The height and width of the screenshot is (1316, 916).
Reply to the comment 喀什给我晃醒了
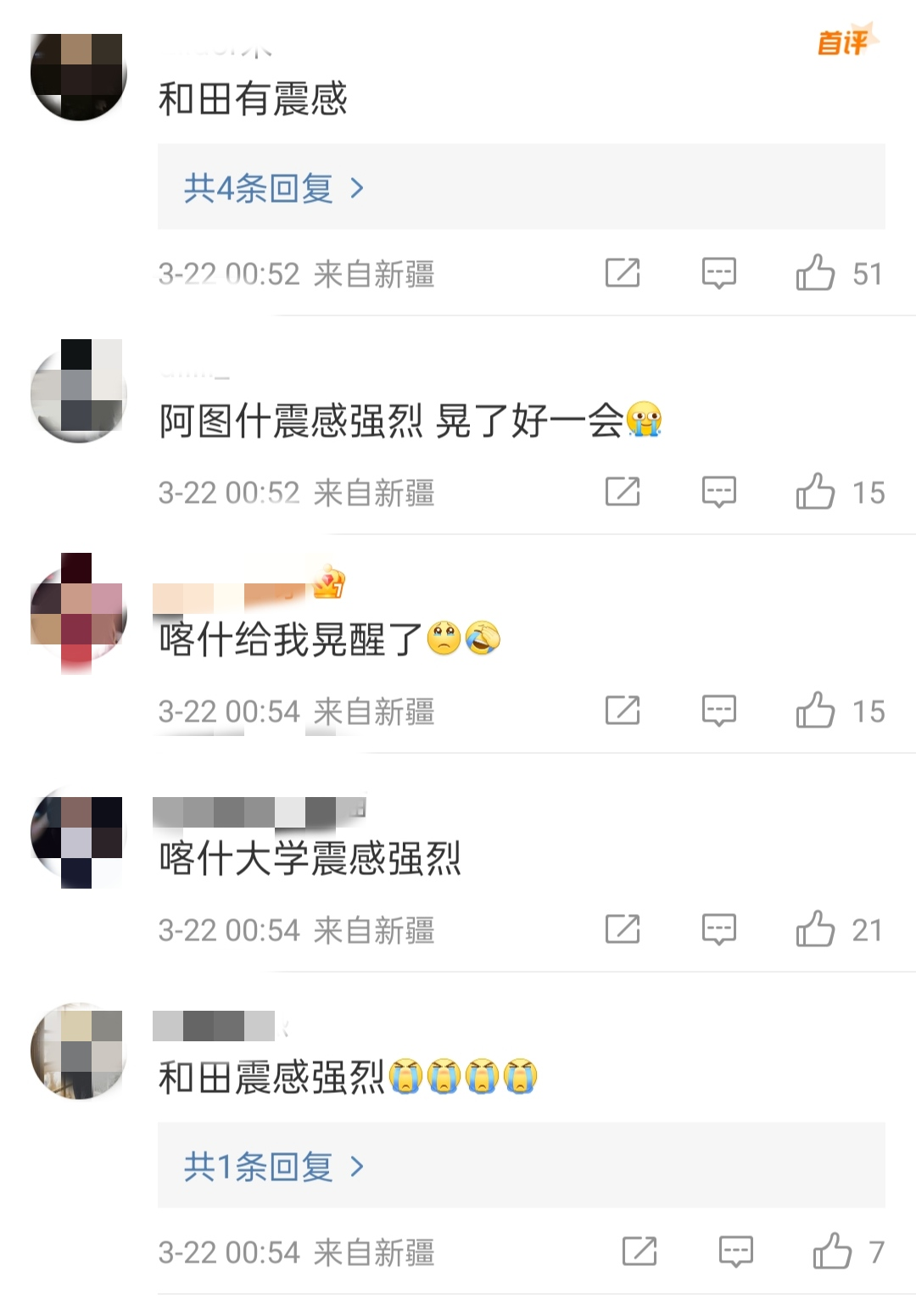(x=718, y=711)
